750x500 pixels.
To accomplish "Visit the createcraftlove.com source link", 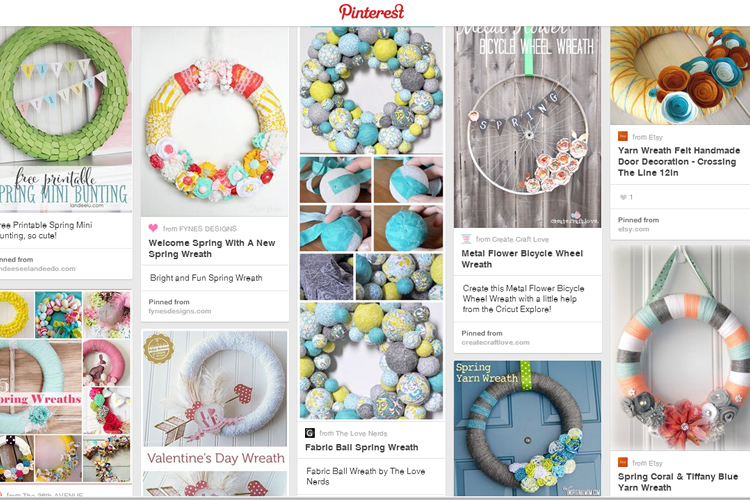I will (497, 343).
